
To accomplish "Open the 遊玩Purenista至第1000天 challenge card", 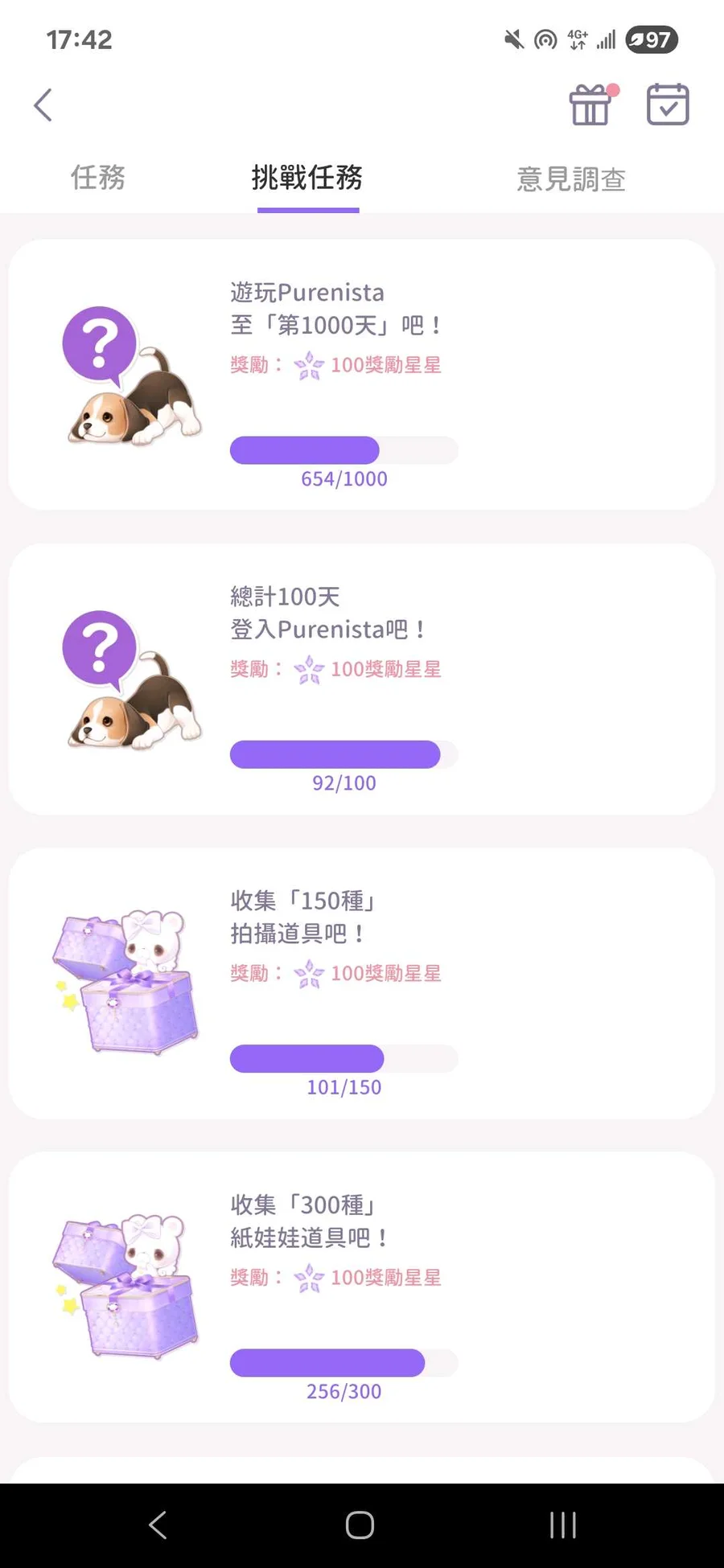I will 361,375.
